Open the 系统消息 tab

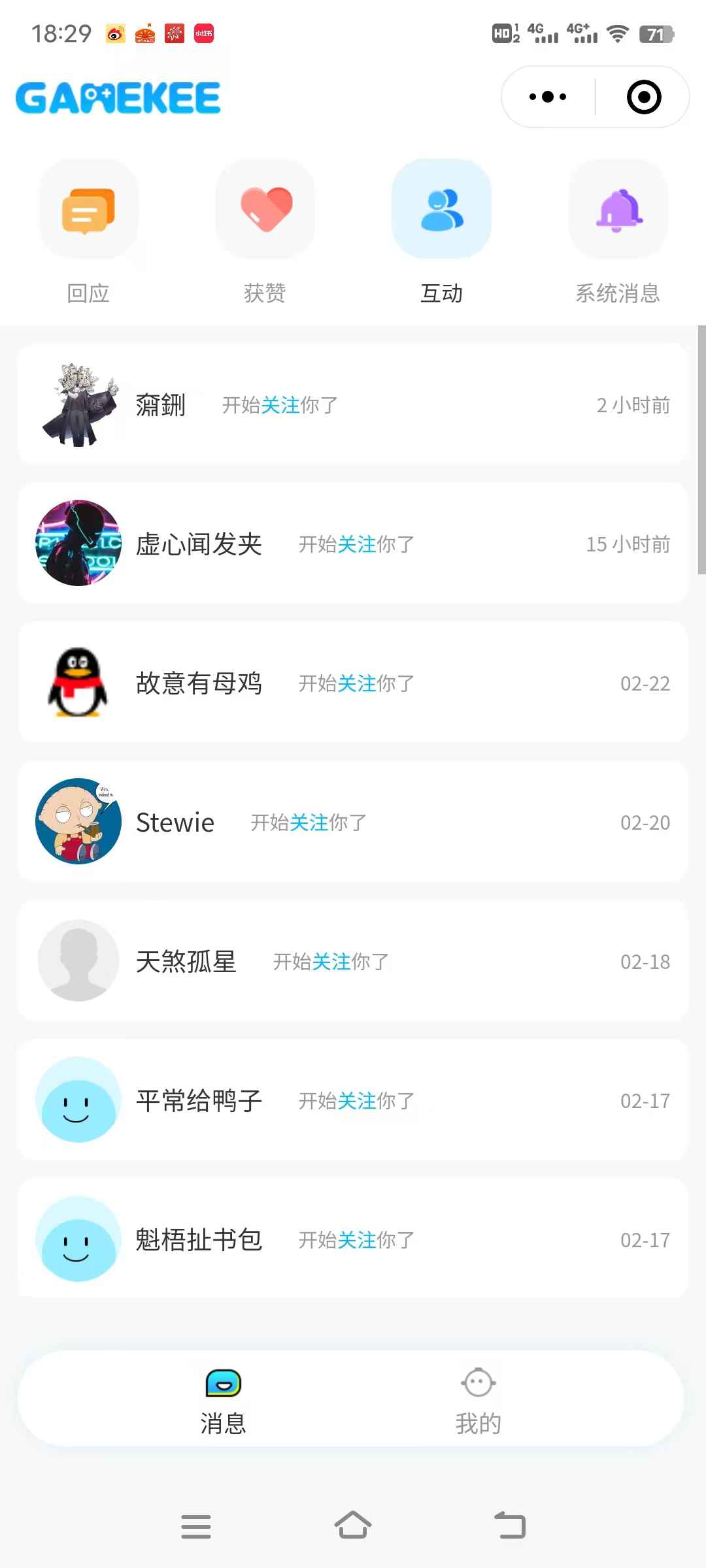618,232
